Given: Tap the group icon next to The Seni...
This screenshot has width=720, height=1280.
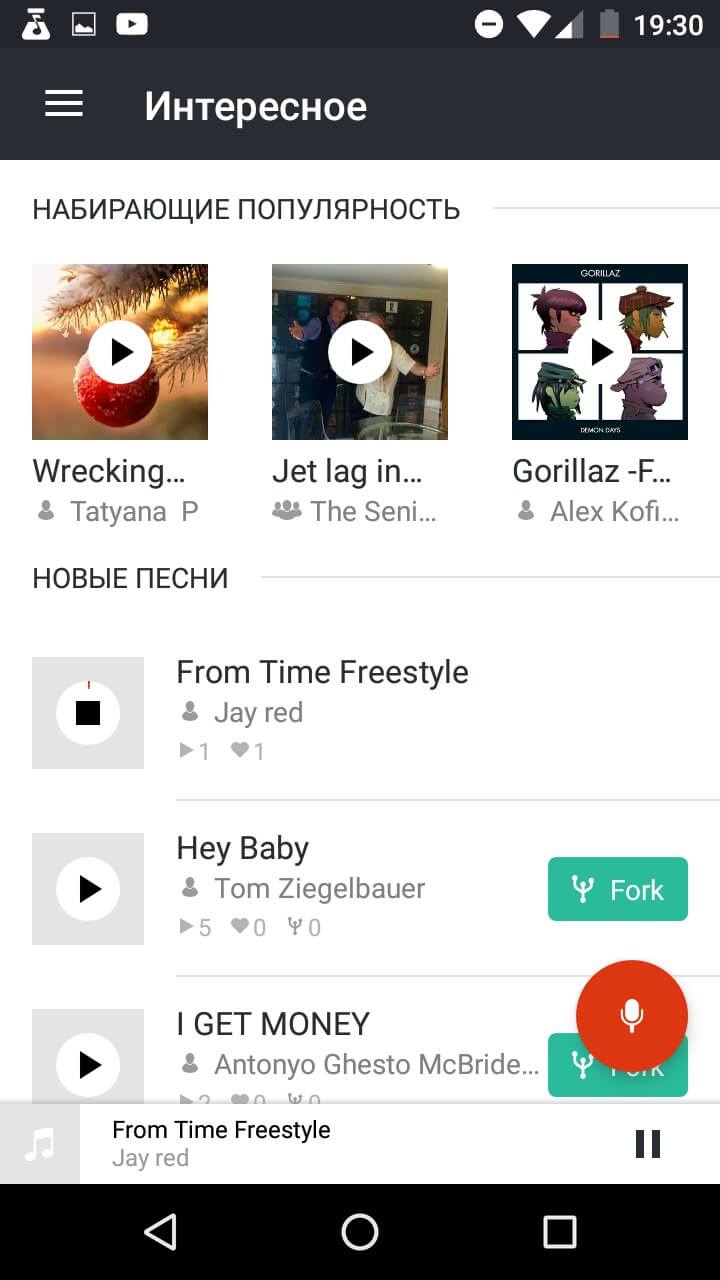Looking at the screenshot, I should click(288, 511).
